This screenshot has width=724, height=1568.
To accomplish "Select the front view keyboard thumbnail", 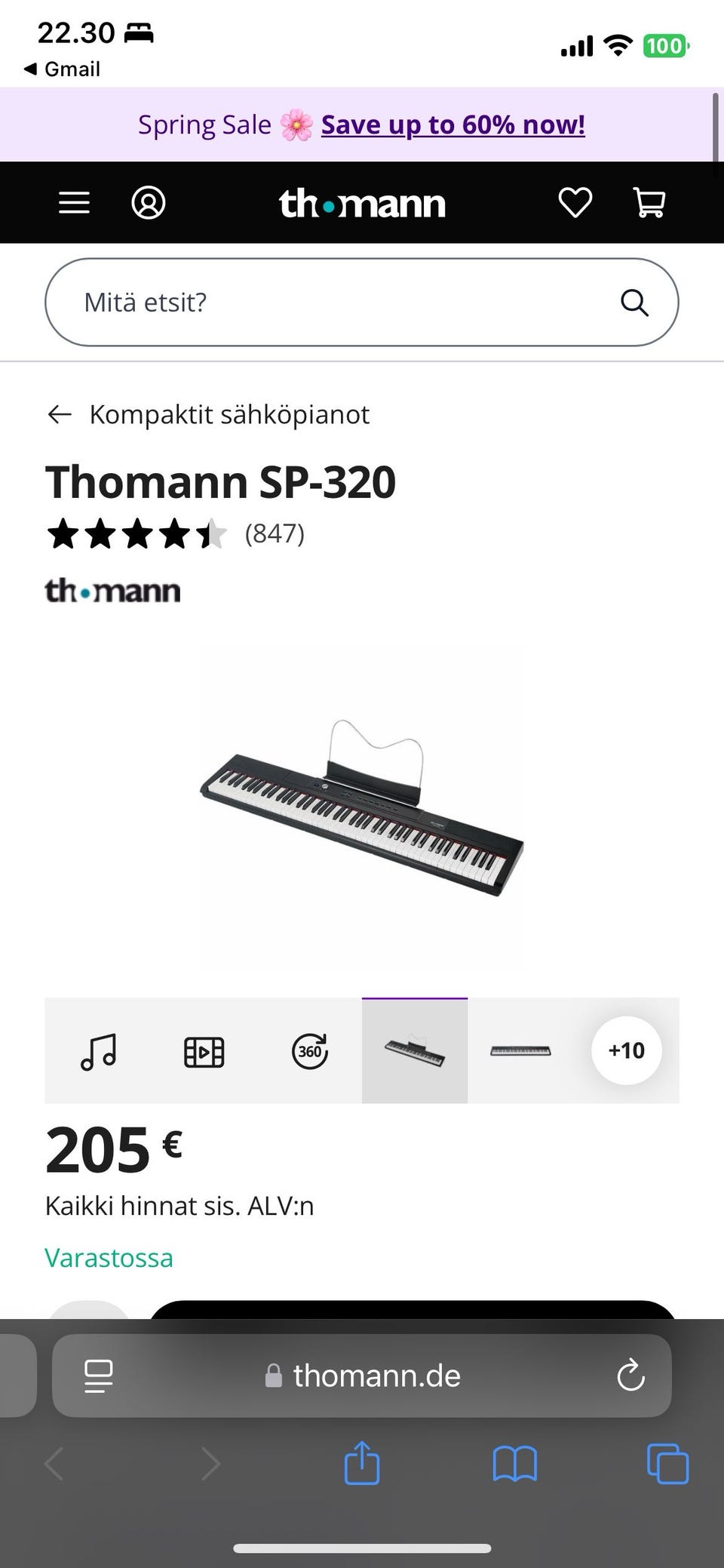I will tap(520, 1051).
